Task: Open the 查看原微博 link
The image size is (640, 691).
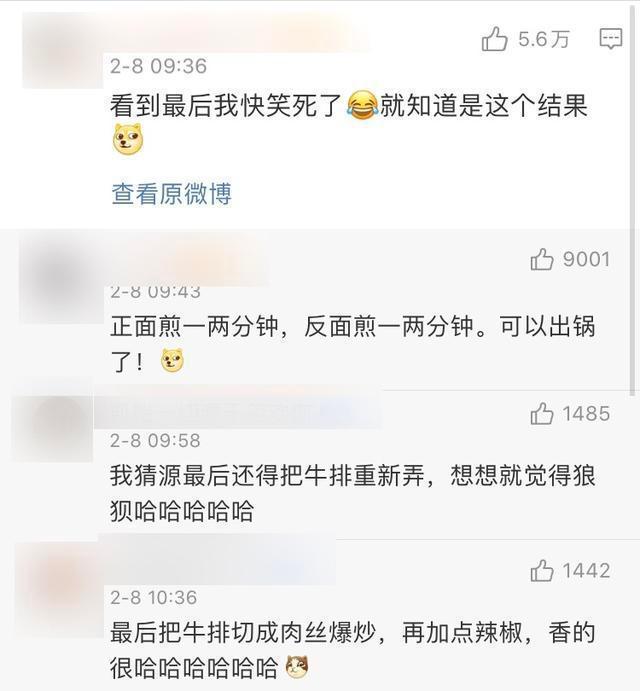Action: [x=171, y=193]
